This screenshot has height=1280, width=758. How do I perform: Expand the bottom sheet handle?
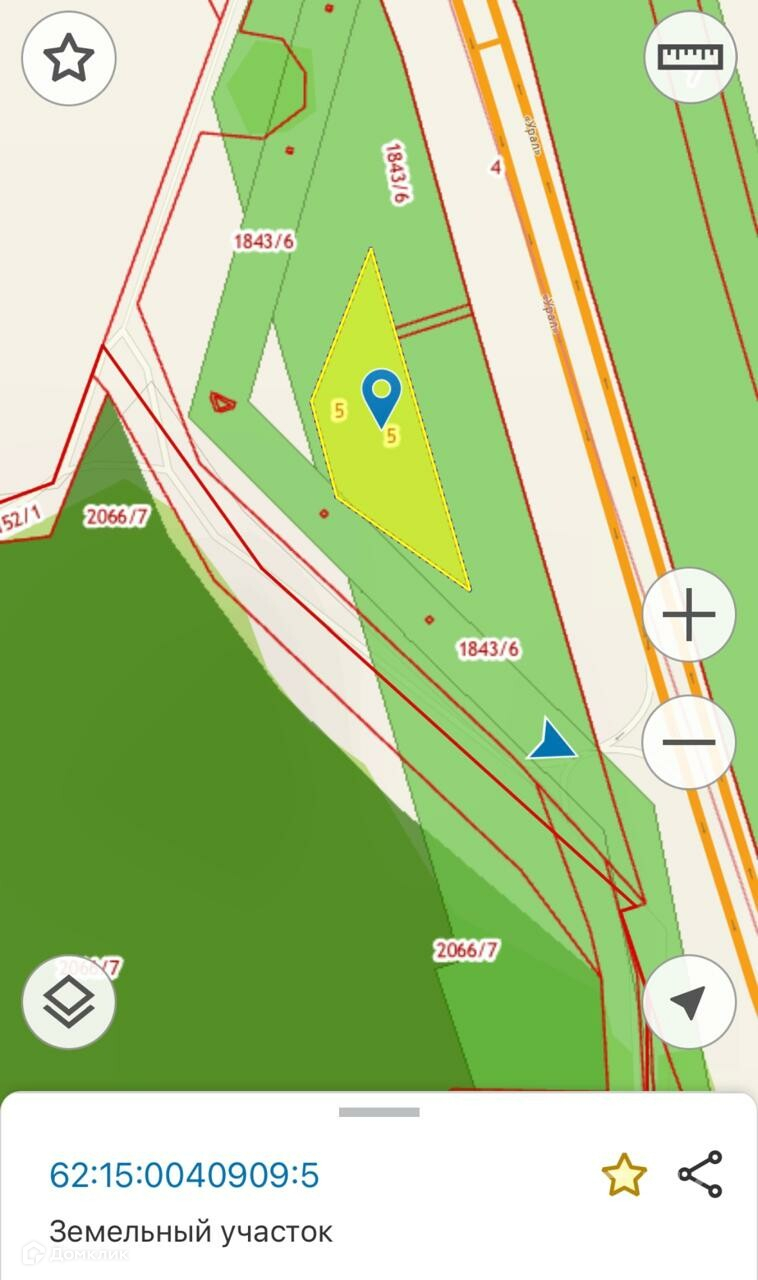379,1112
